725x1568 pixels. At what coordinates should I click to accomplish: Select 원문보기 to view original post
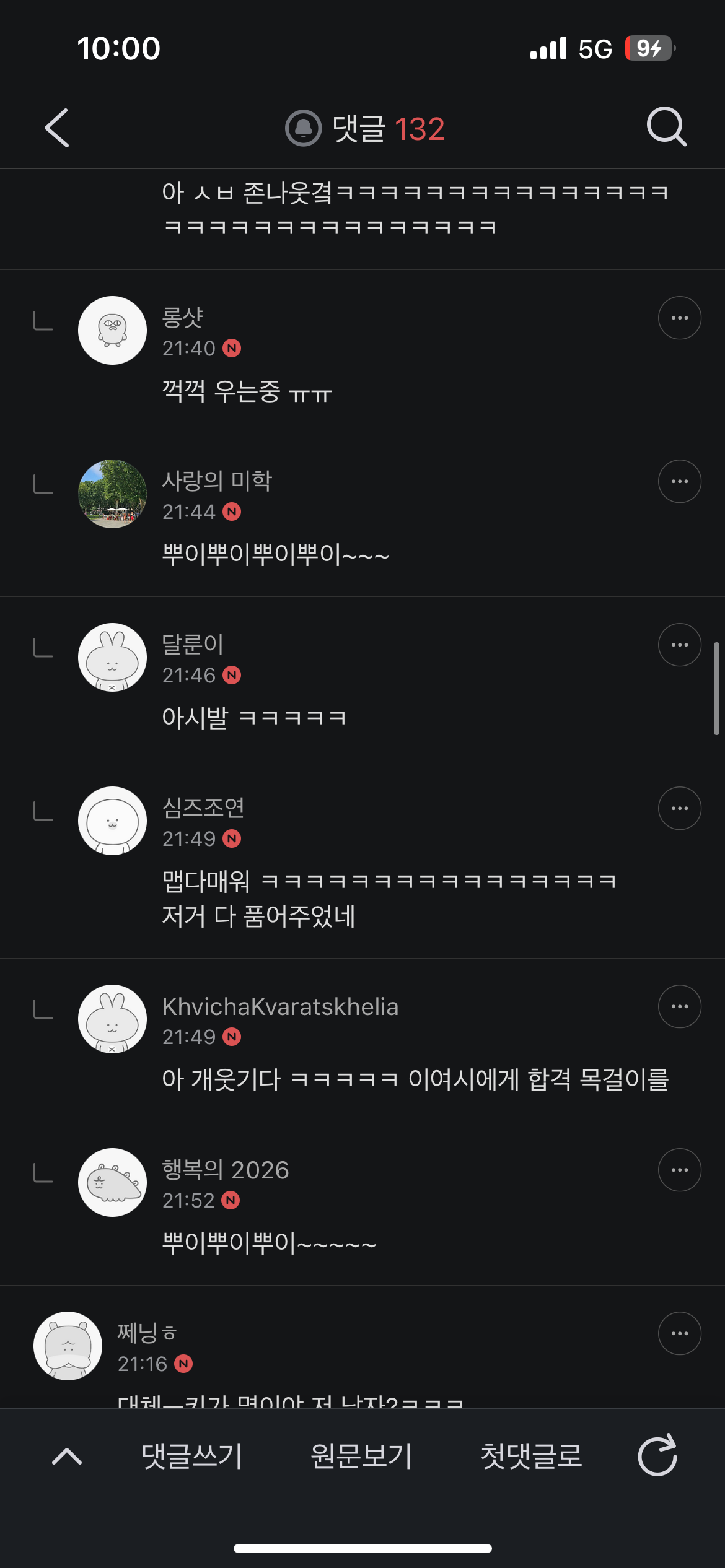(x=361, y=1456)
